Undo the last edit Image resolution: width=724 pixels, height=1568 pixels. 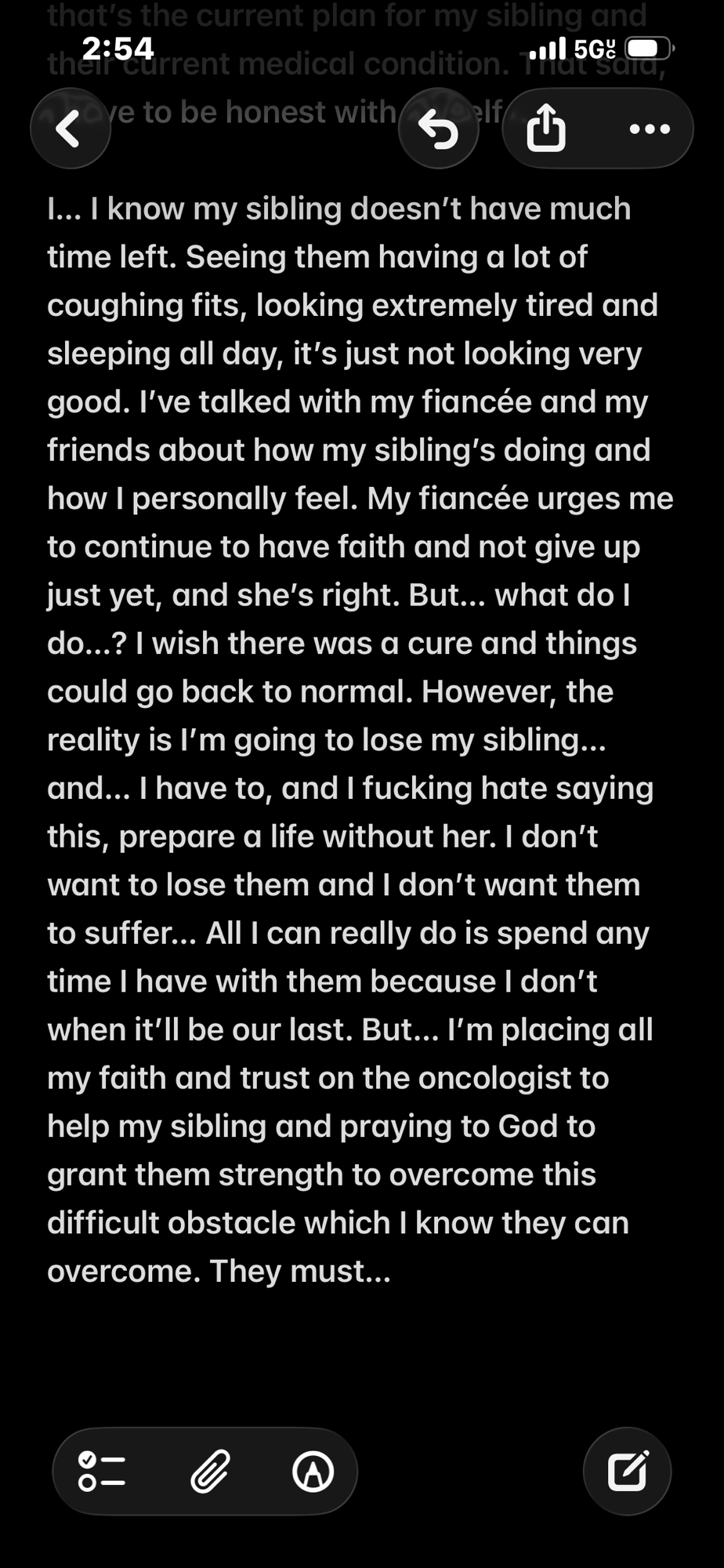click(x=439, y=129)
